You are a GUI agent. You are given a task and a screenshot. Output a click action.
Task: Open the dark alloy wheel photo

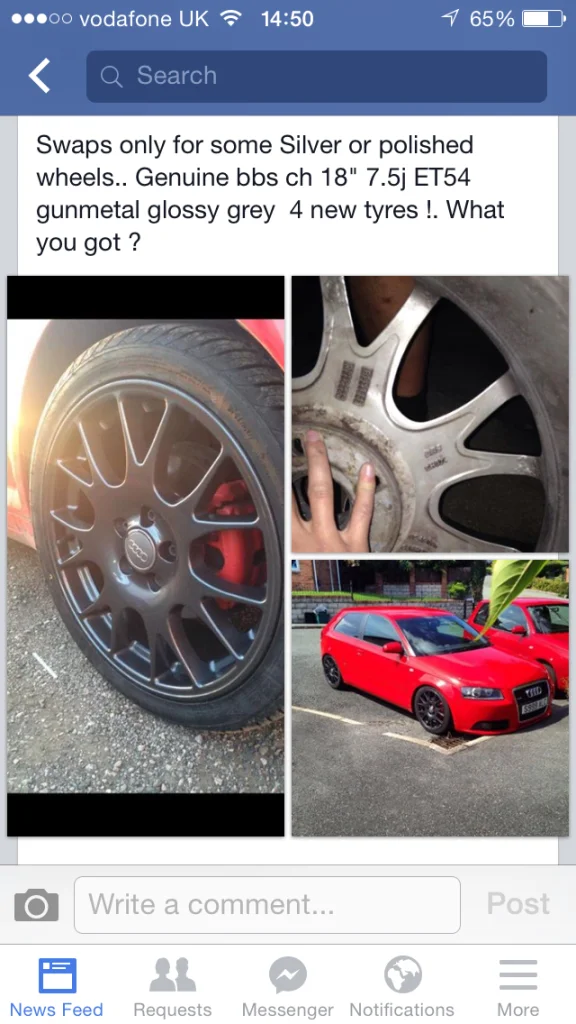[x=146, y=556]
